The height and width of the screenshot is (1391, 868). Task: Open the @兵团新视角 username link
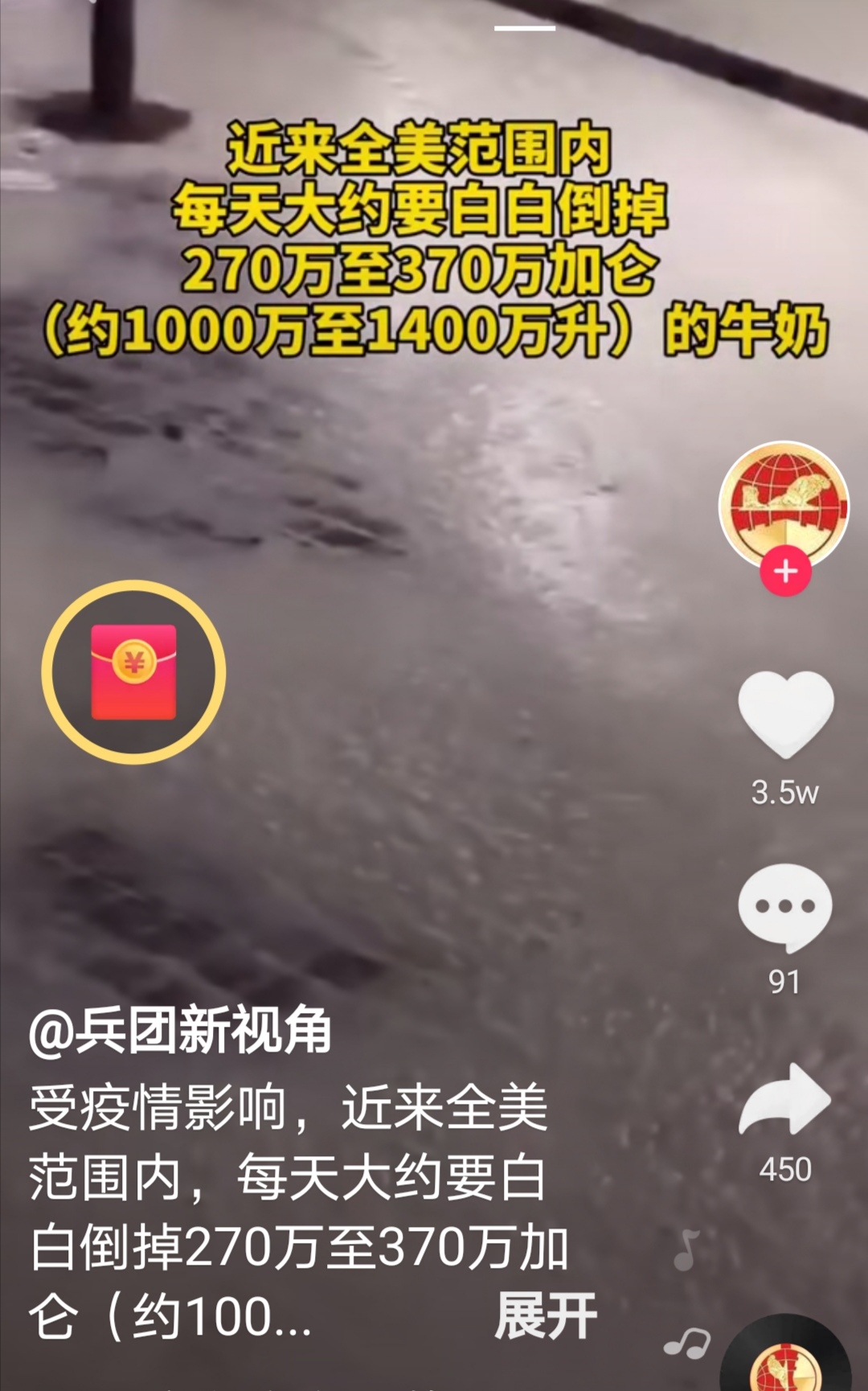(x=180, y=1030)
